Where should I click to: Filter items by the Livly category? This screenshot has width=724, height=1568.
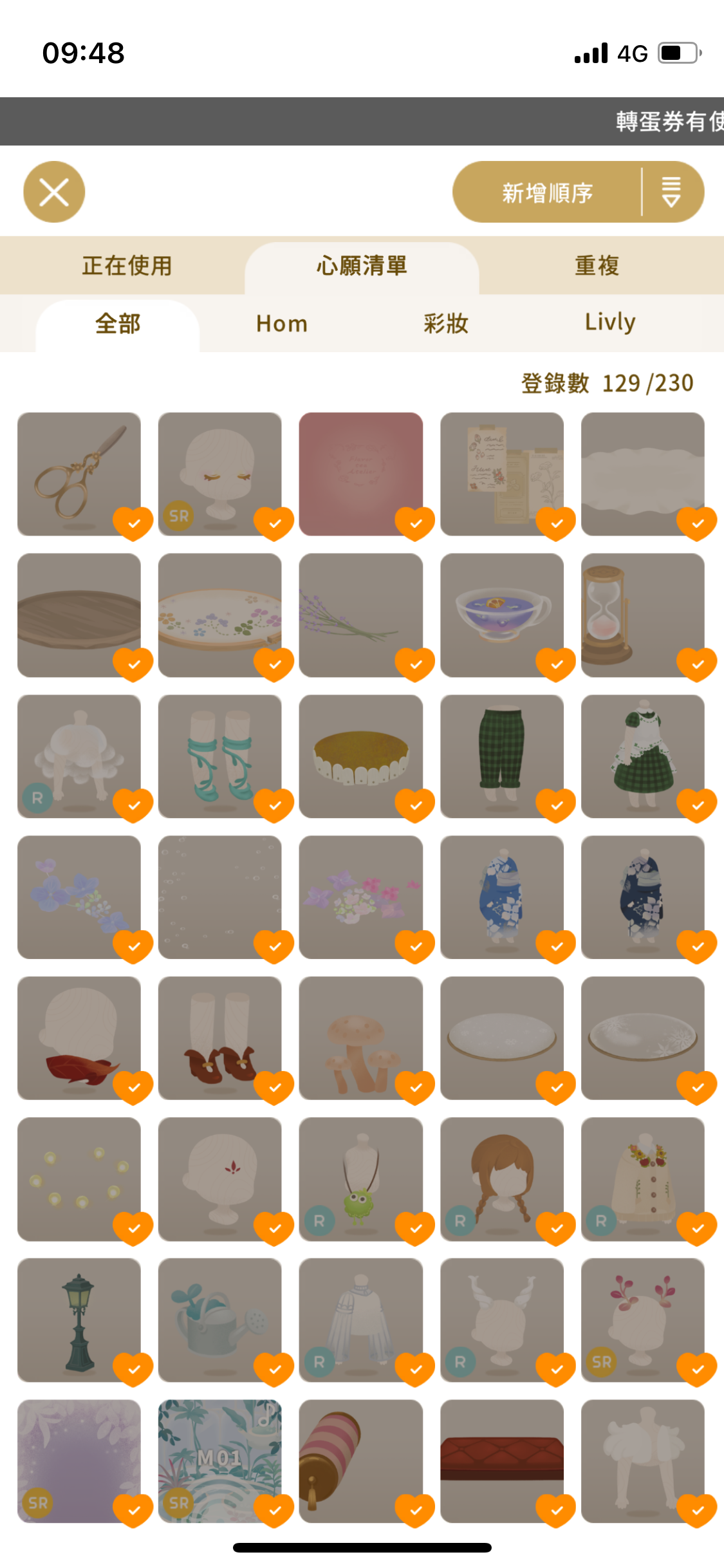click(x=609, y=322)
